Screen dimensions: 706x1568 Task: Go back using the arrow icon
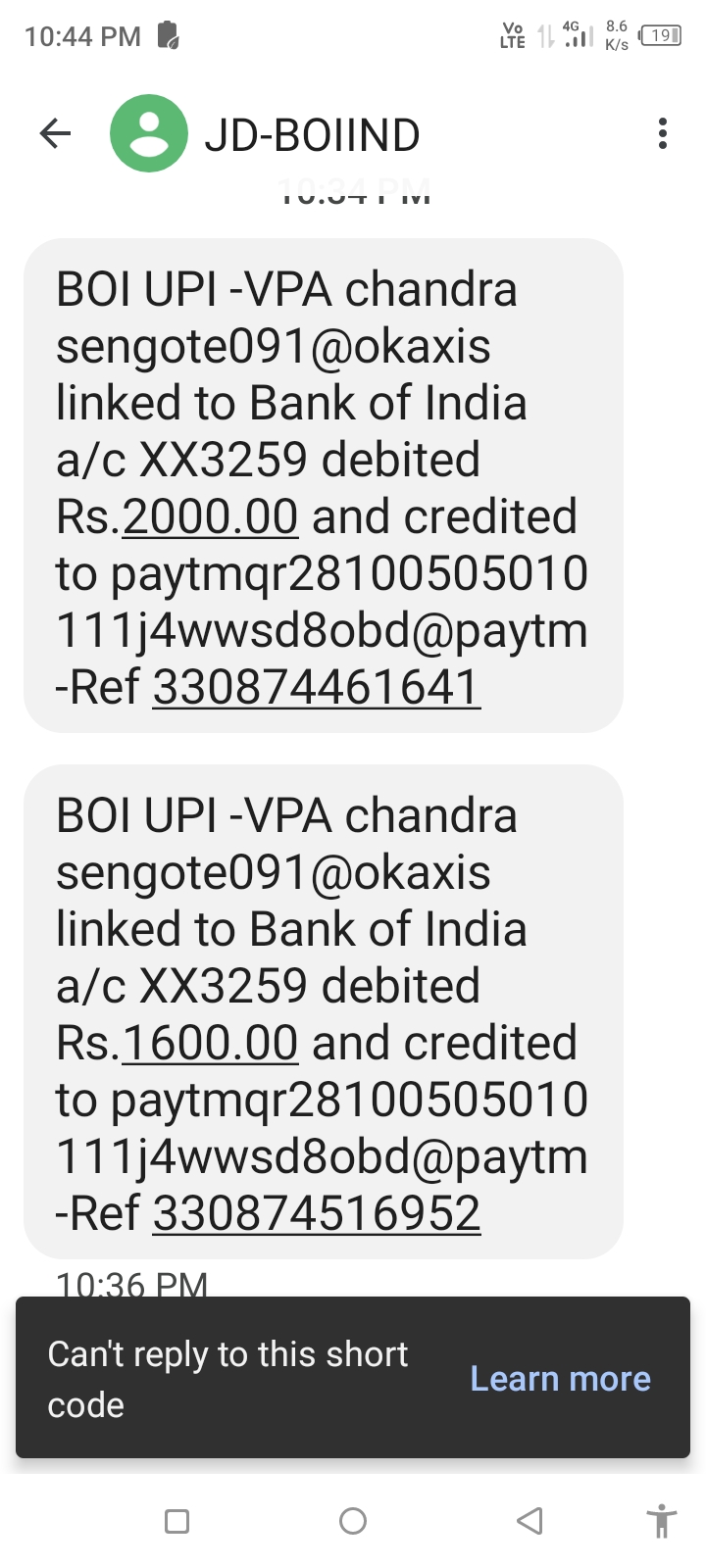(x=55, y=133)
